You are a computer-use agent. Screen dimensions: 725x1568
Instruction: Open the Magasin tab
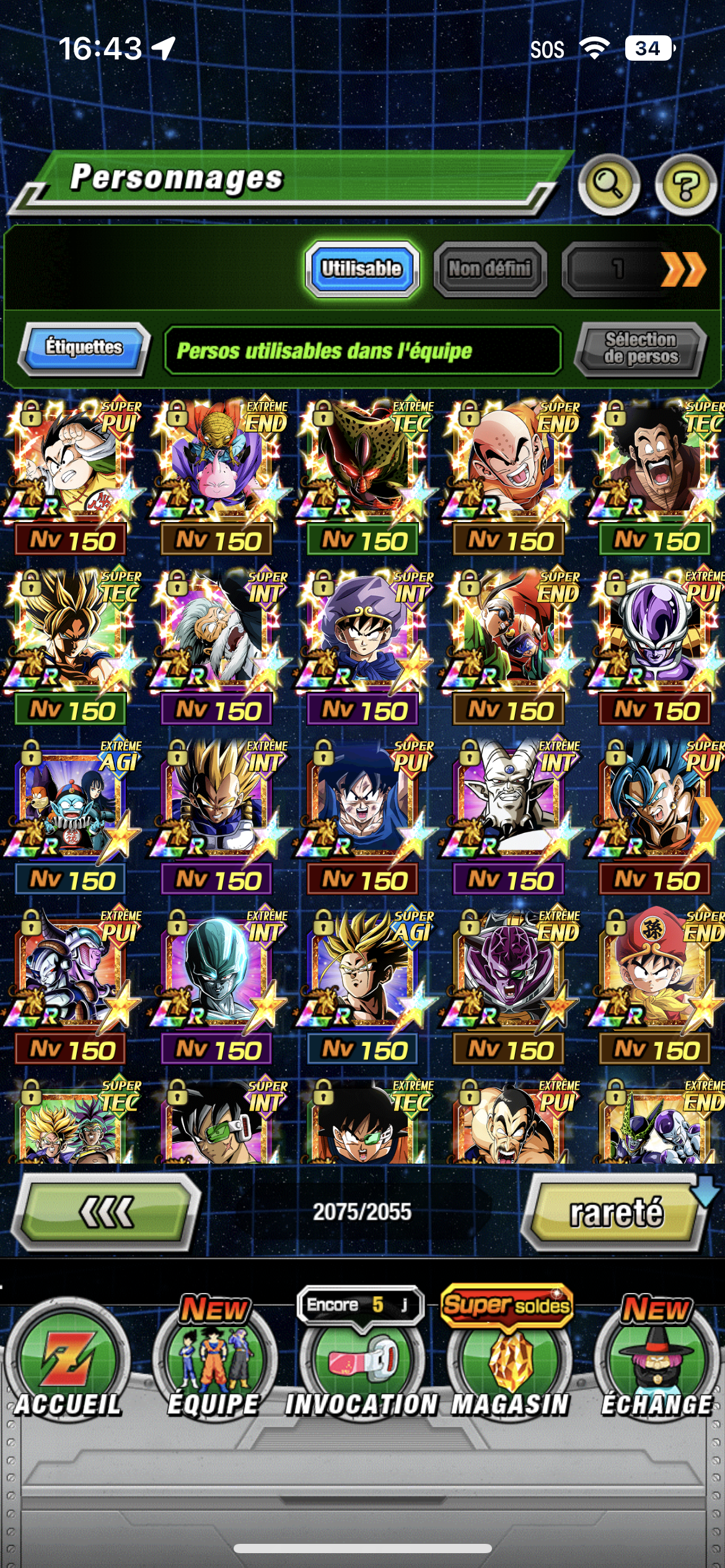pyautogui.click(x=509, y=1363)
